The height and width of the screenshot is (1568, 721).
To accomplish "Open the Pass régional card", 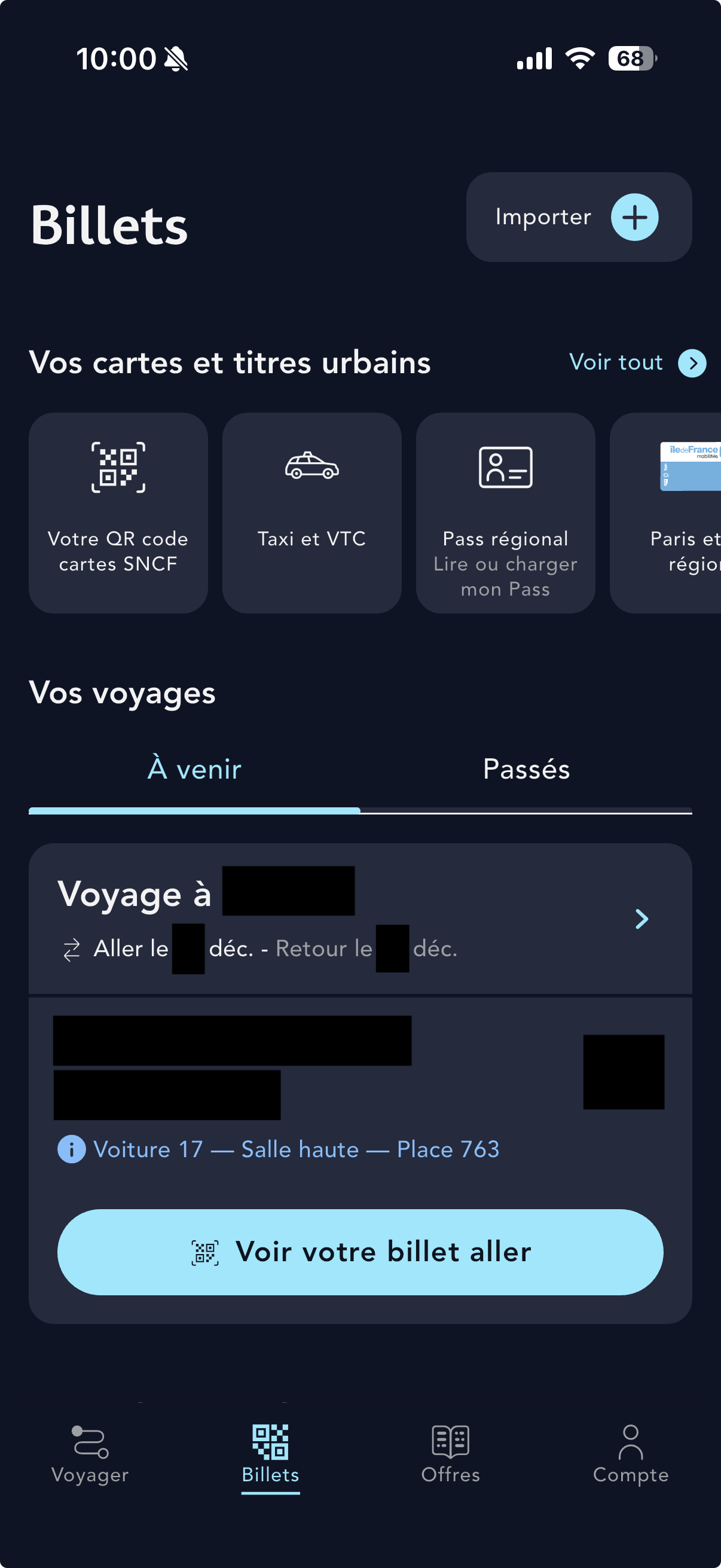I will coord(505,513).
